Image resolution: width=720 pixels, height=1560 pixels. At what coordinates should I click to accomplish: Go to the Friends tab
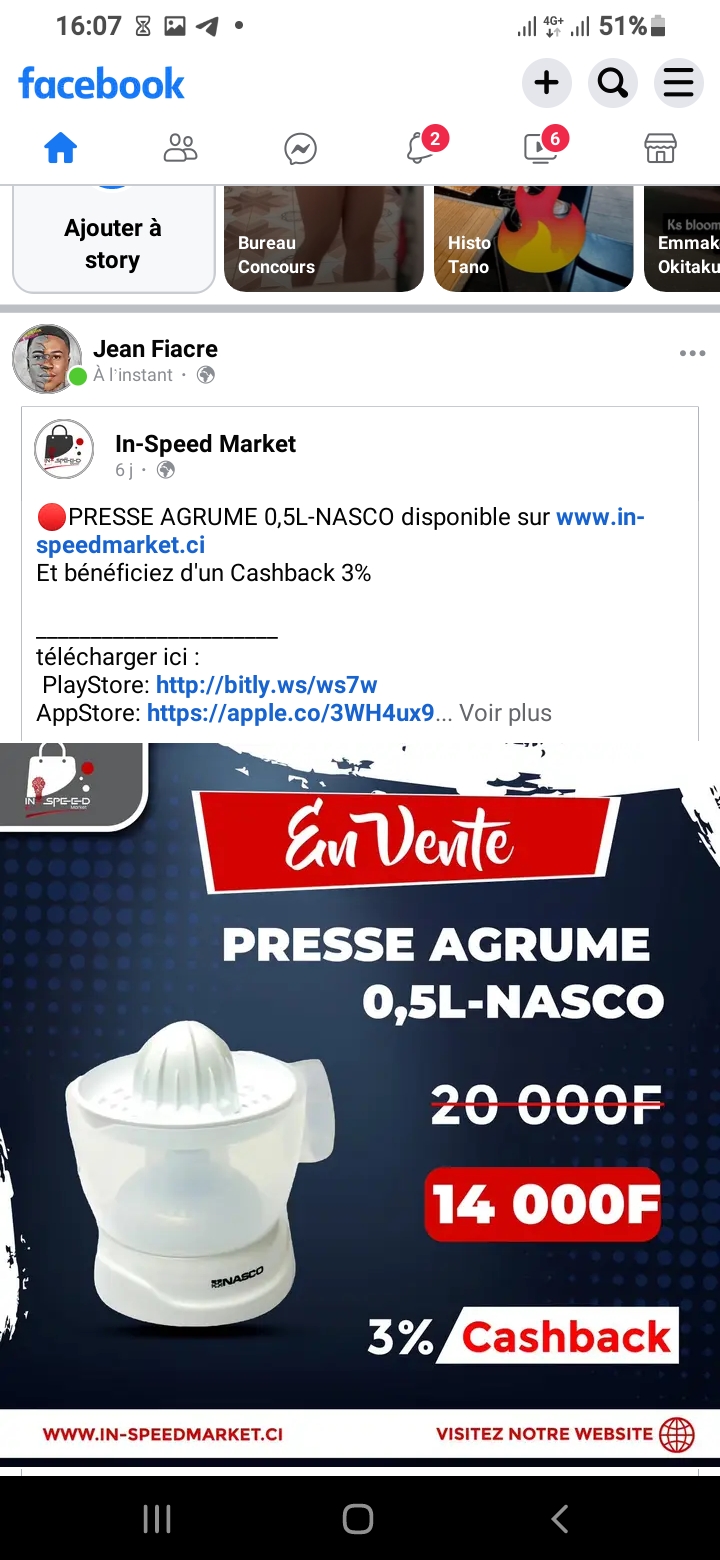pyautogui.click(x=180, y=148)
